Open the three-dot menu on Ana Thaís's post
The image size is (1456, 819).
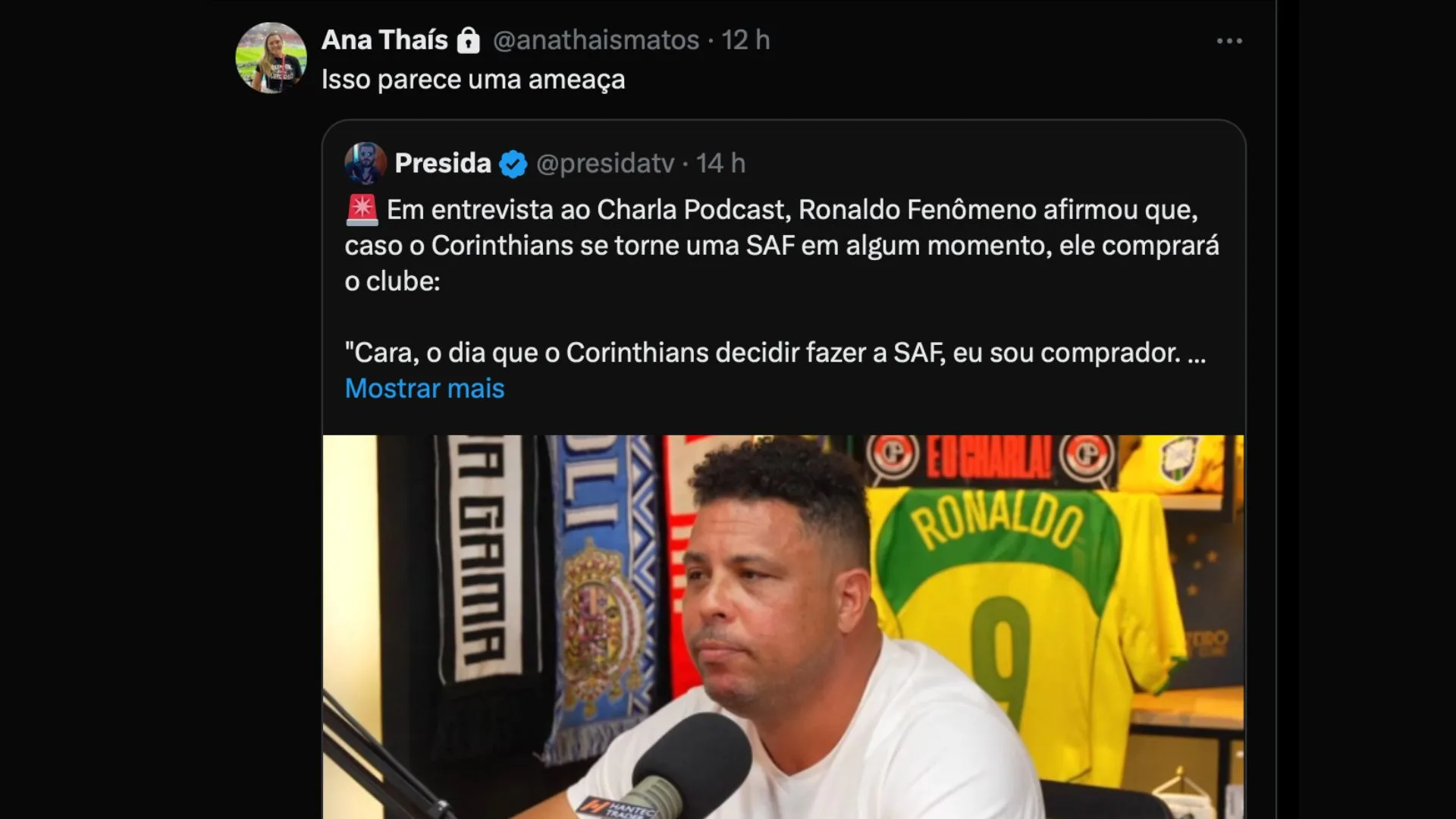coord(1228,41)
